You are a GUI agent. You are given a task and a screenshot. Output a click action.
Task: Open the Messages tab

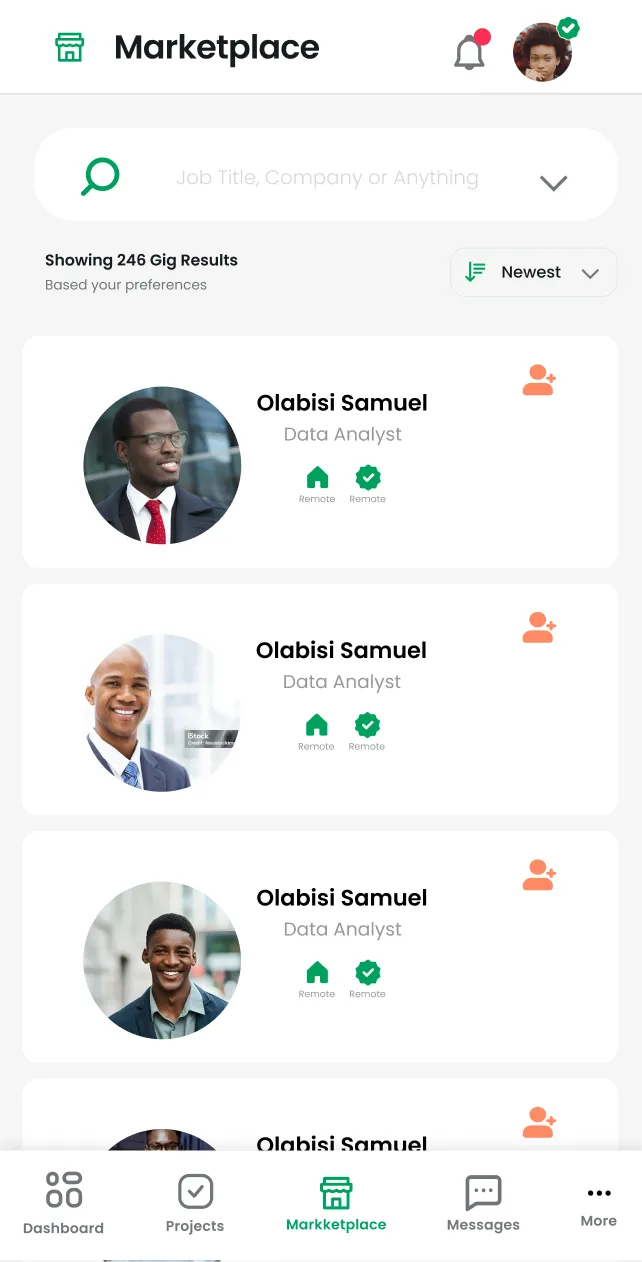(x=483, y=1204)
